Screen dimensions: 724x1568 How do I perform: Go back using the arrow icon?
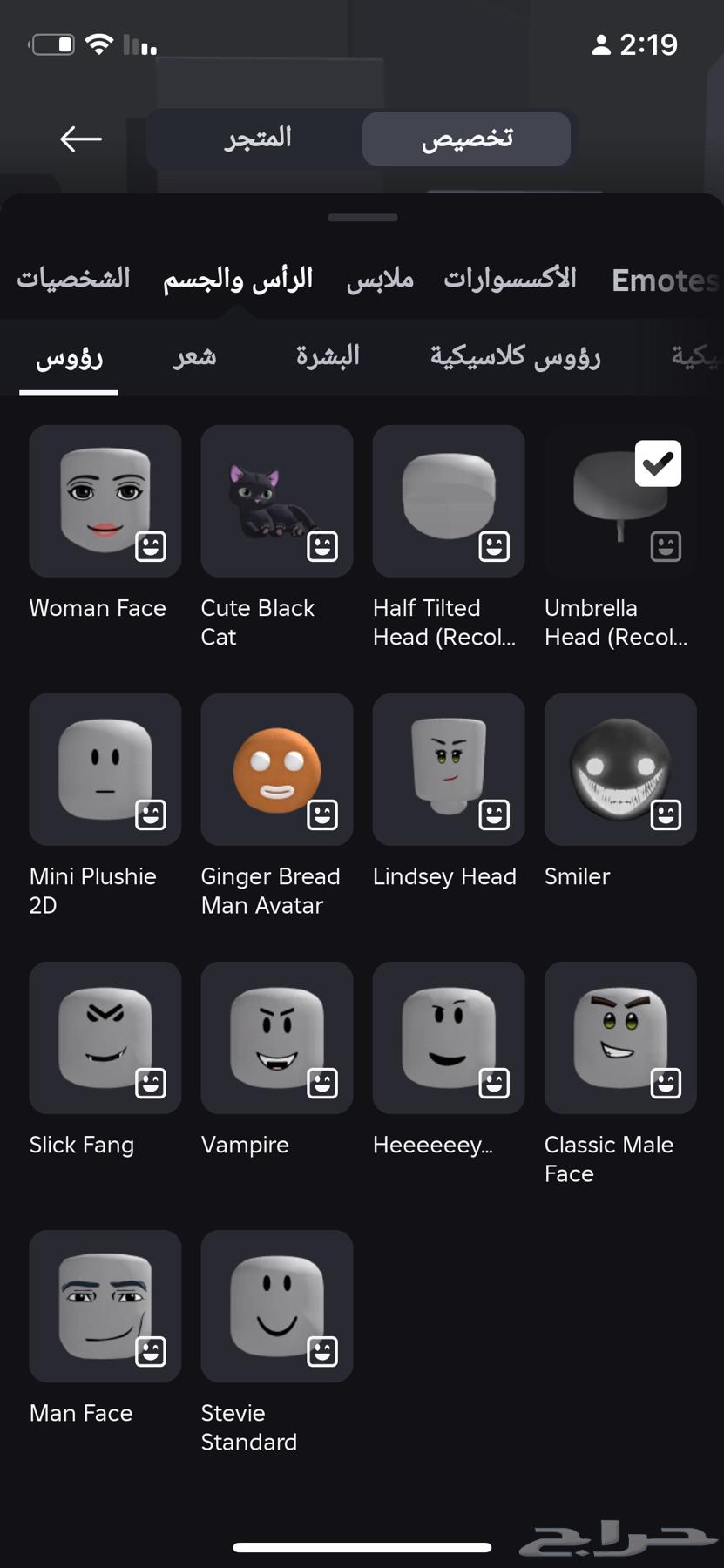coord(81,139)
